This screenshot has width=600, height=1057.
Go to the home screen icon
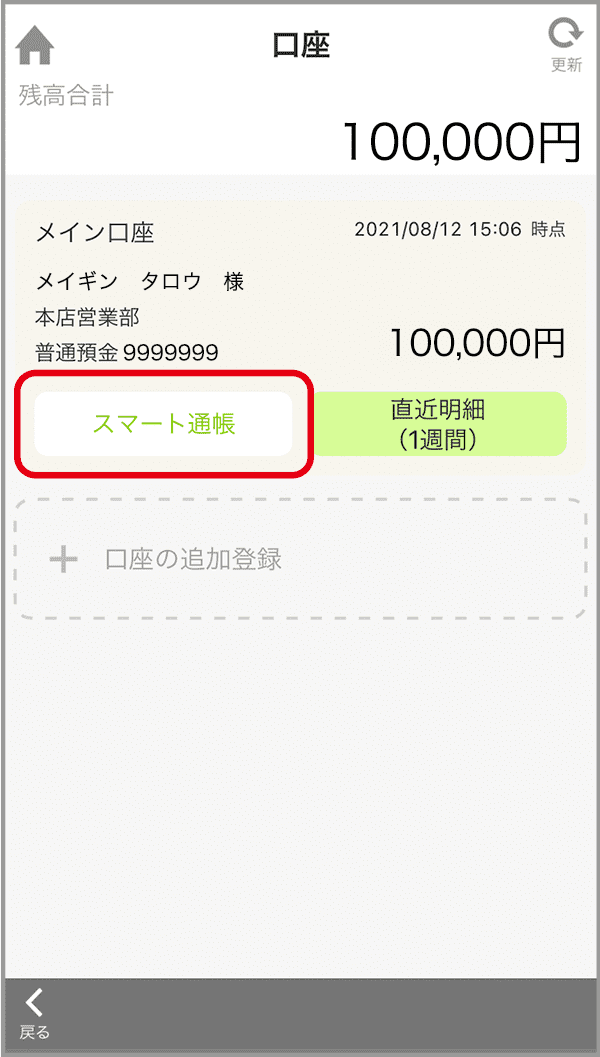coord(36,45)
